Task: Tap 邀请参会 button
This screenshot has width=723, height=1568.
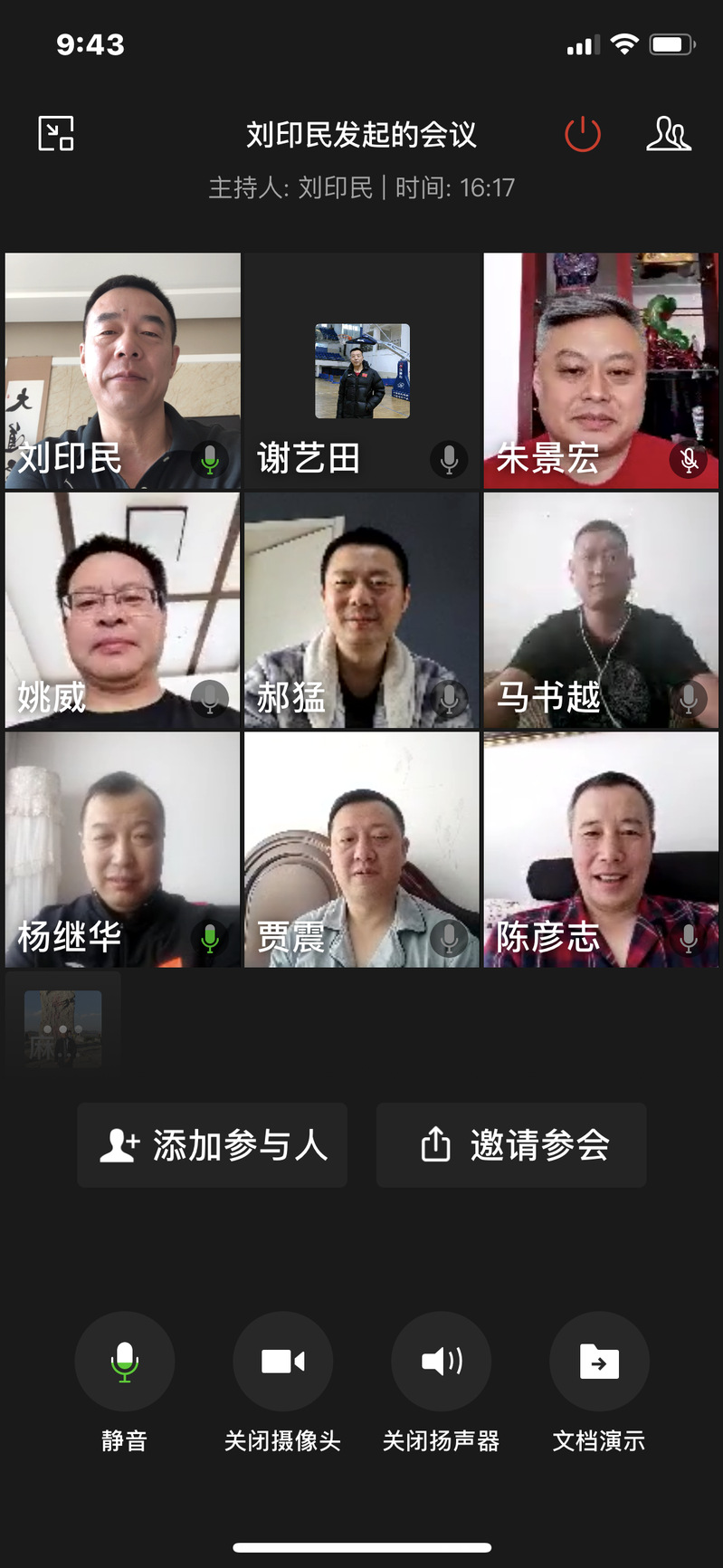Action: pos(511,1145)
